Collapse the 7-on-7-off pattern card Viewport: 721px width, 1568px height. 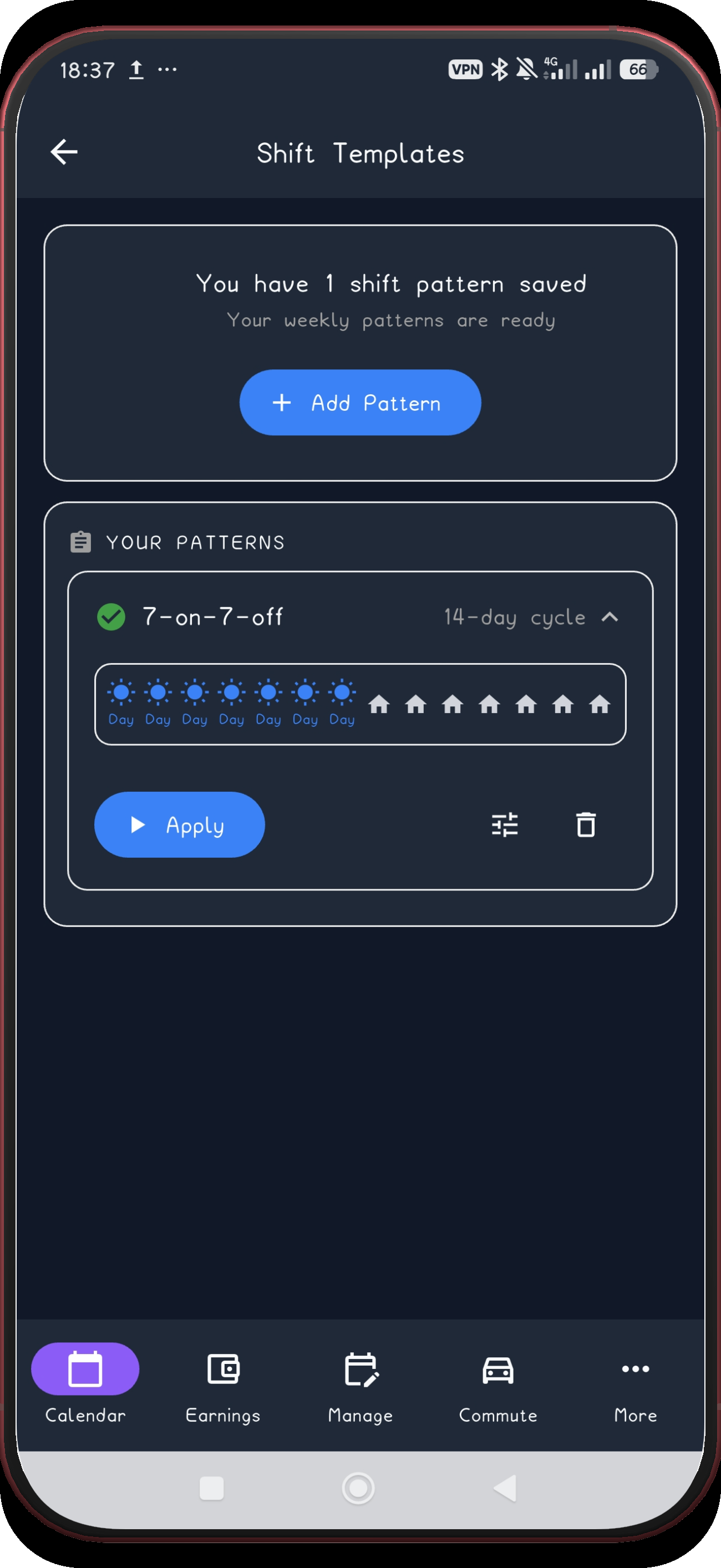pyautogui.click(x=610, y=617)
